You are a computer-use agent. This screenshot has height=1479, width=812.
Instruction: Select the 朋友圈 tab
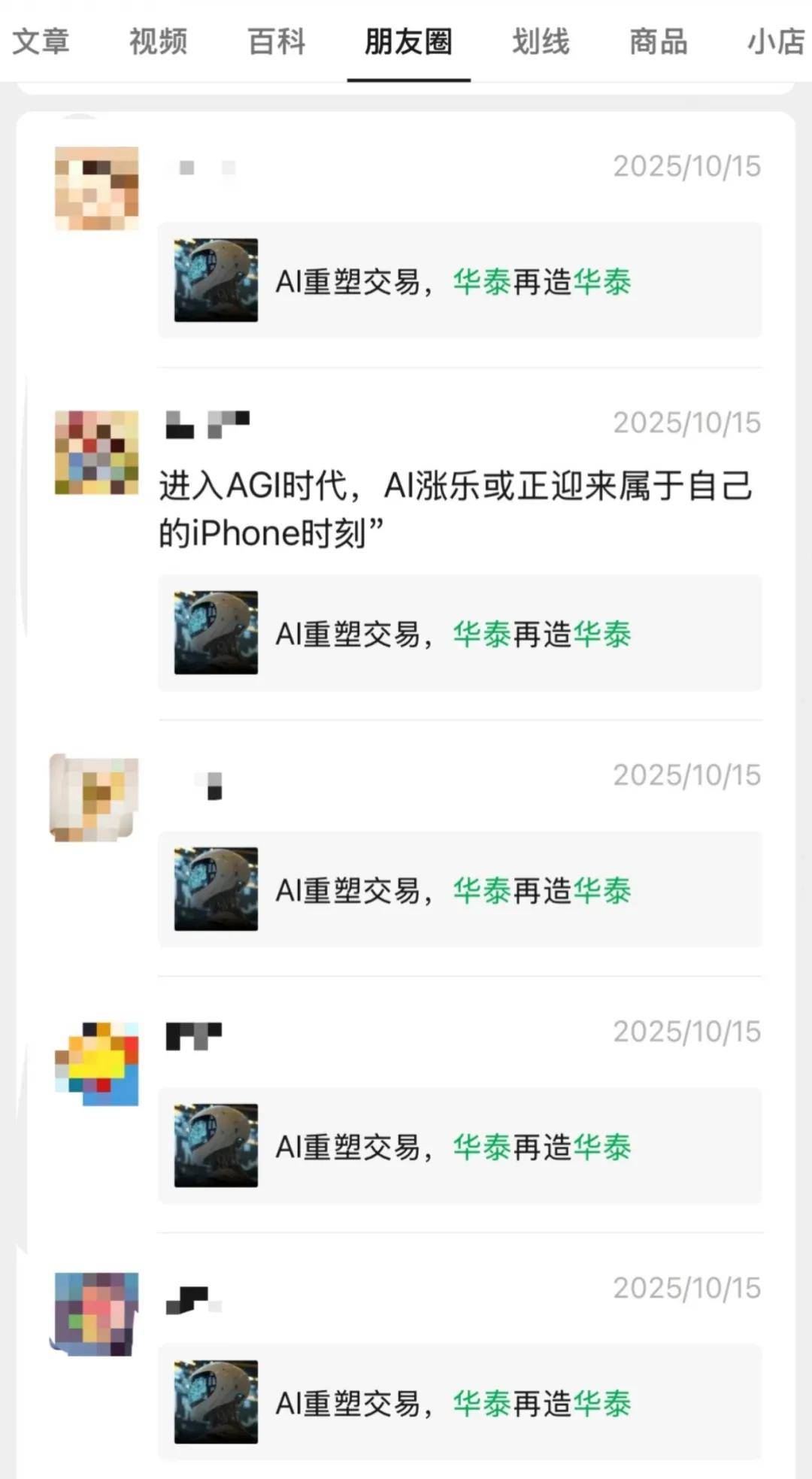pyautogui.click(x=408, y=41)
